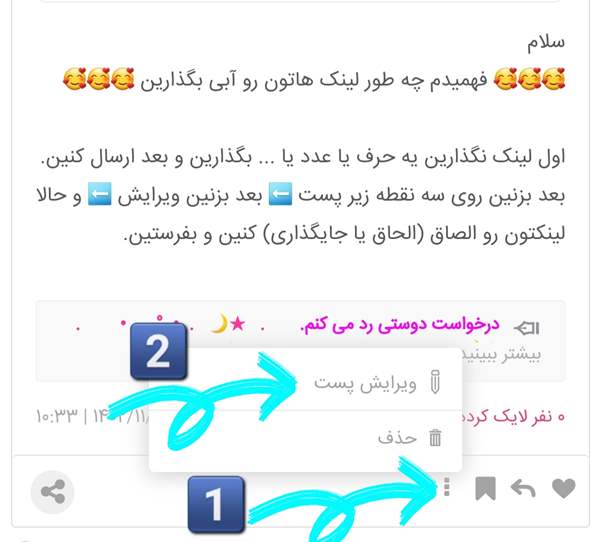Share the post using the share icon
Image resolution: width=600 pixels, height=542 pixels.
(x=53, y=491)
